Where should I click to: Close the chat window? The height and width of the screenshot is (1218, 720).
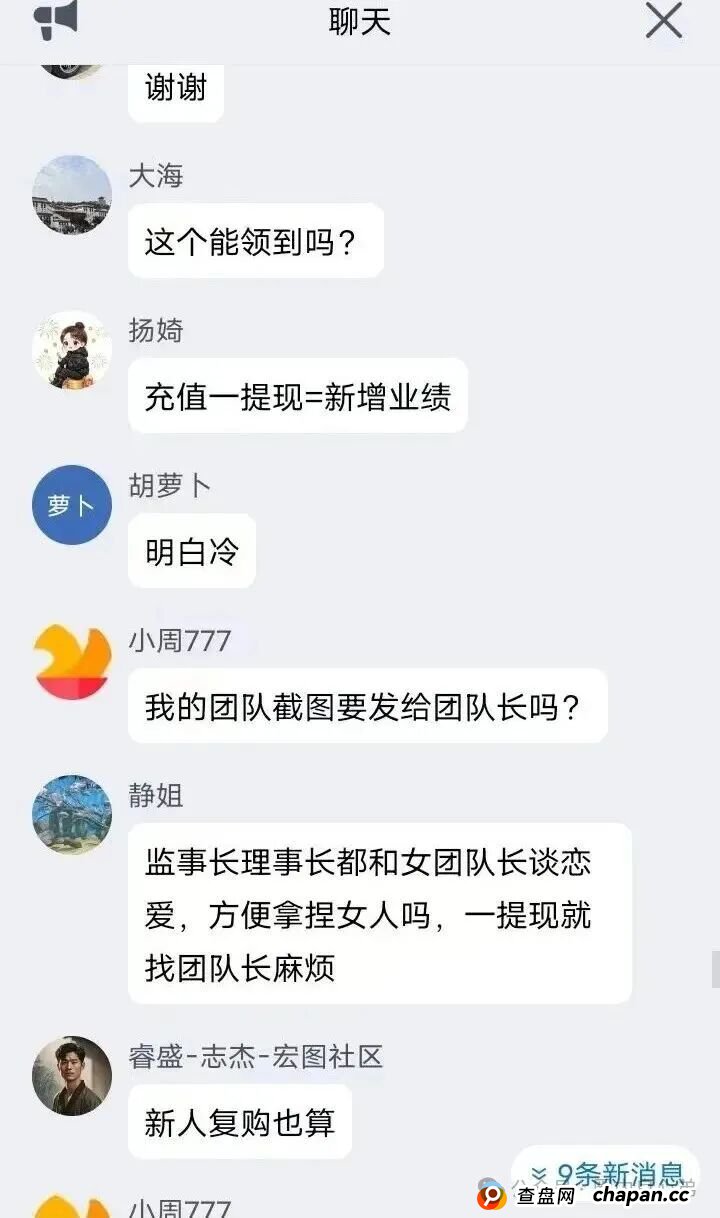662,22
